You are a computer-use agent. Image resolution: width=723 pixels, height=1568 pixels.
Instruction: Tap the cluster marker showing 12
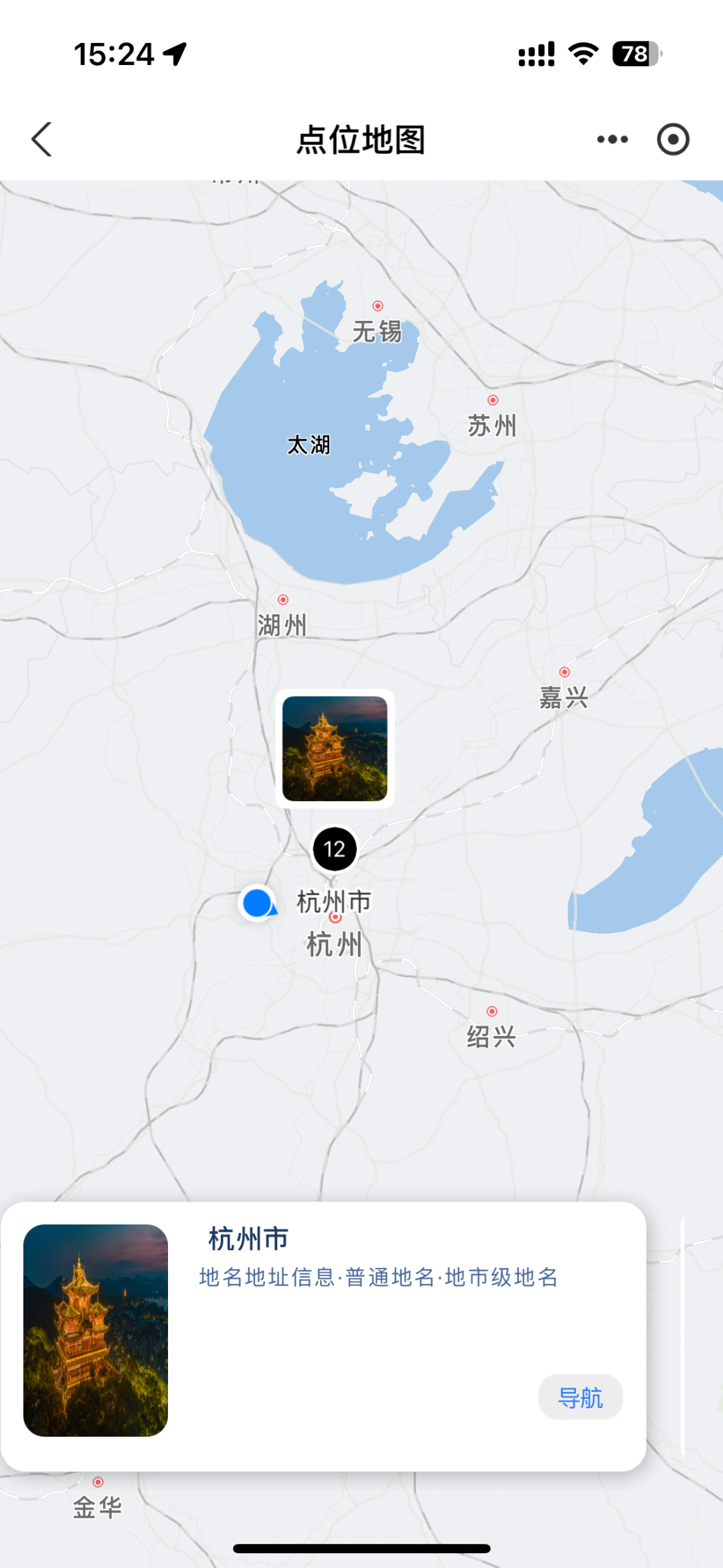pos(335,849)
